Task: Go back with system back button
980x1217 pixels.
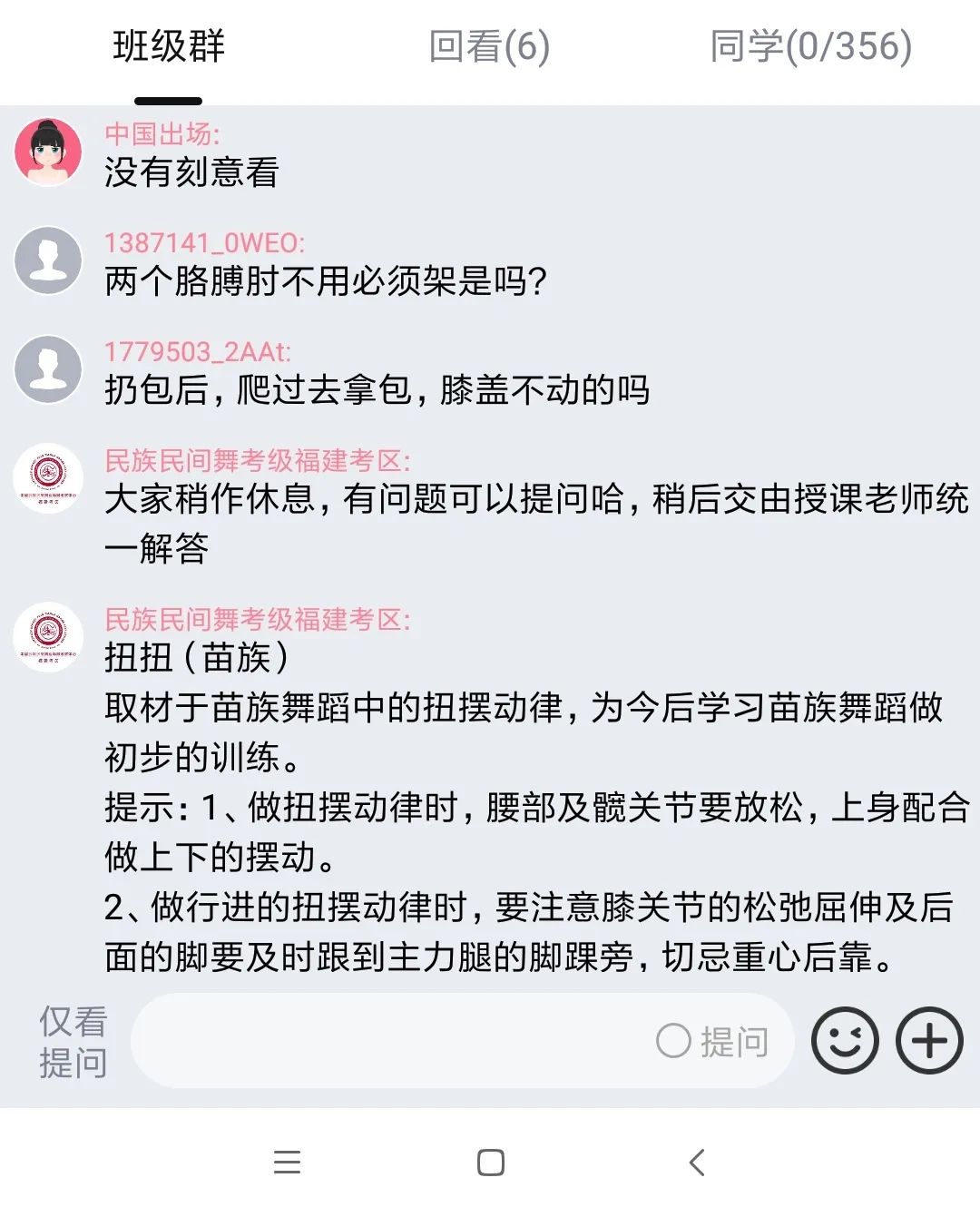Action: click(x=697, y=1163)
